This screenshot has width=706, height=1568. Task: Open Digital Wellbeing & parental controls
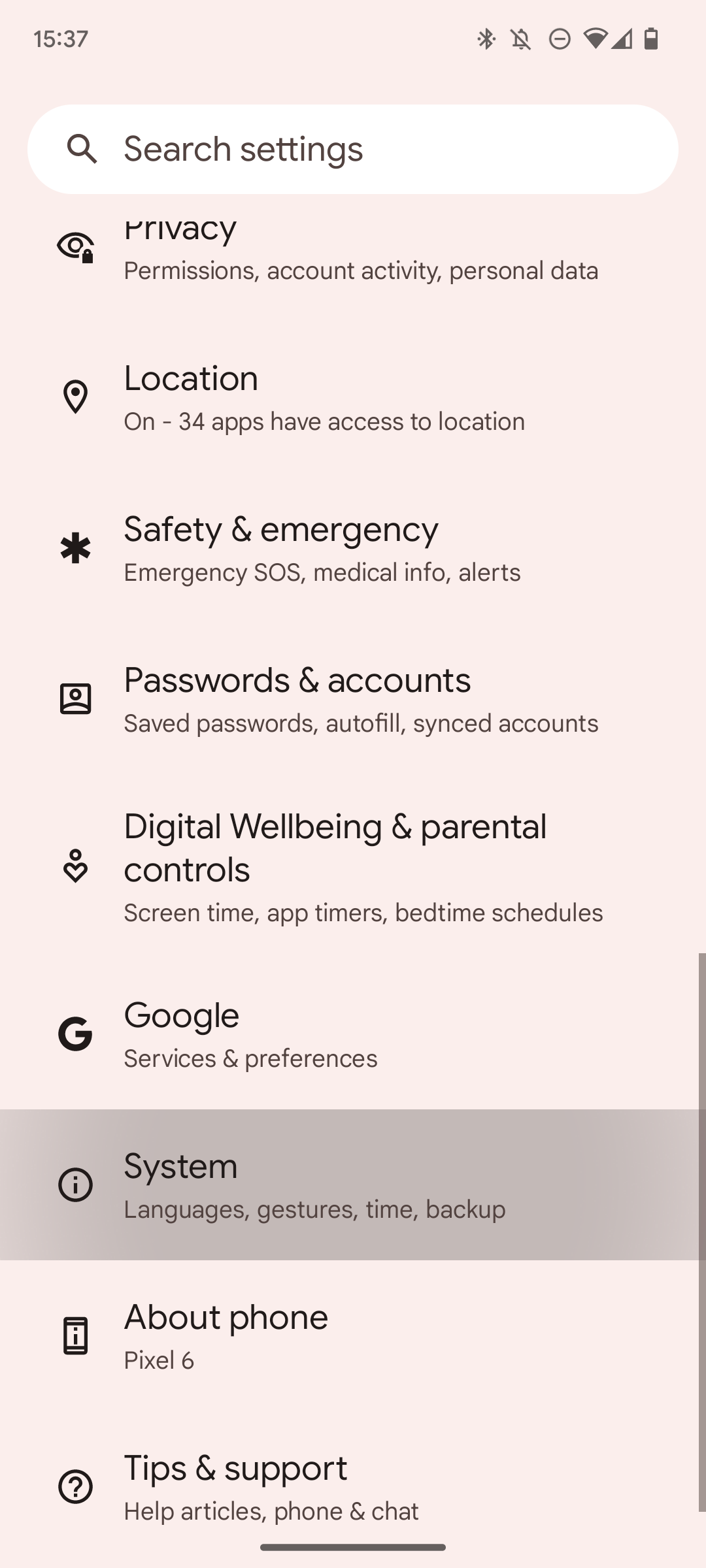pyautogui.click(x=353, y=867)
